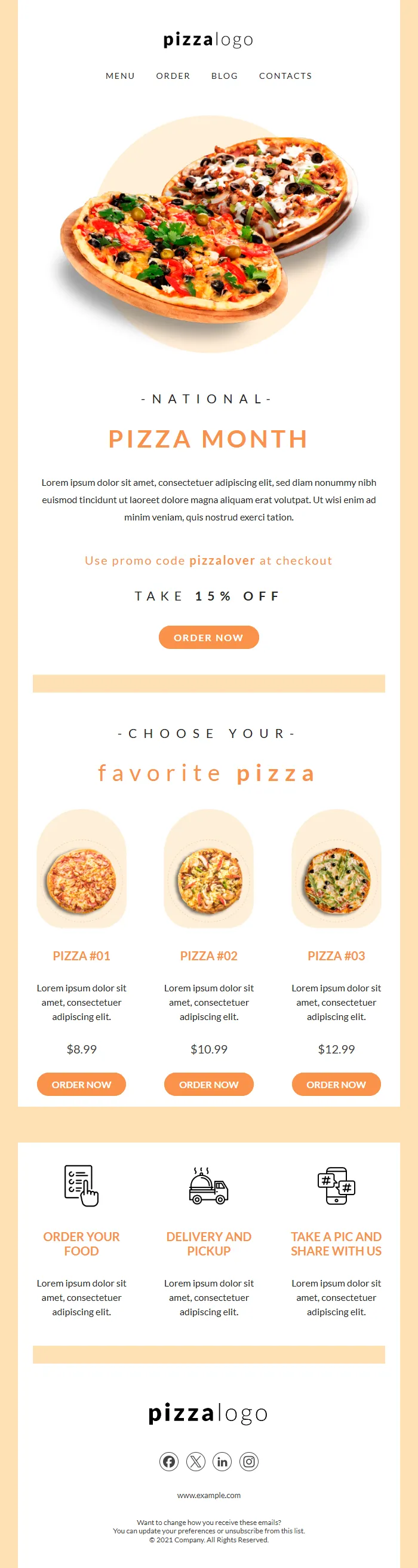Open the Pizza #02 picture tile

click(x=208, y=869)
